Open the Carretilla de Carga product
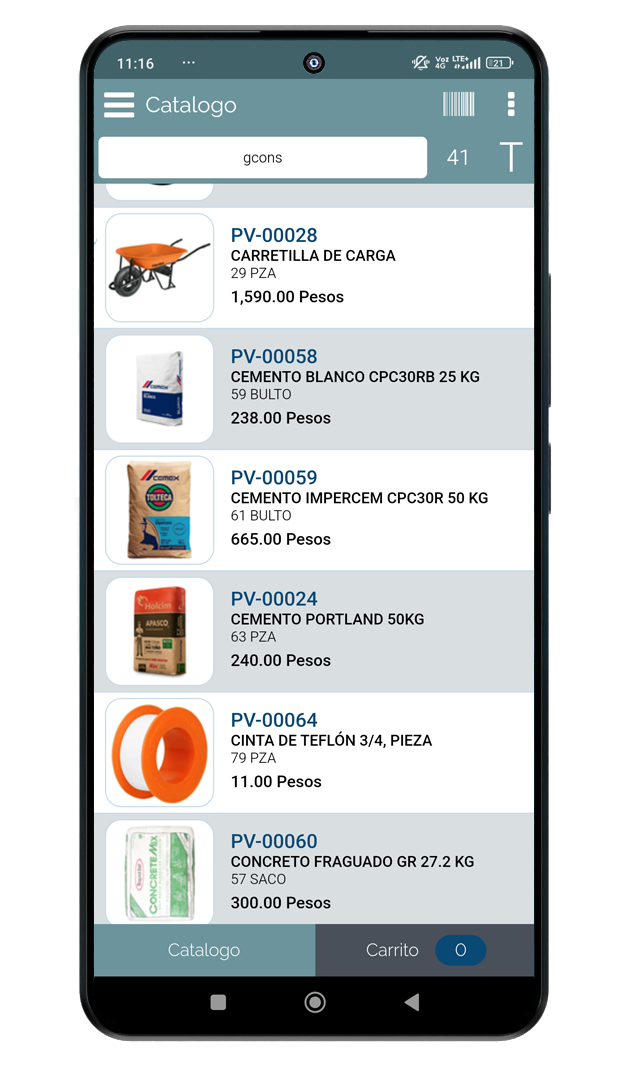This screenshot has height=1080, width=625. [x=314, y=267]
